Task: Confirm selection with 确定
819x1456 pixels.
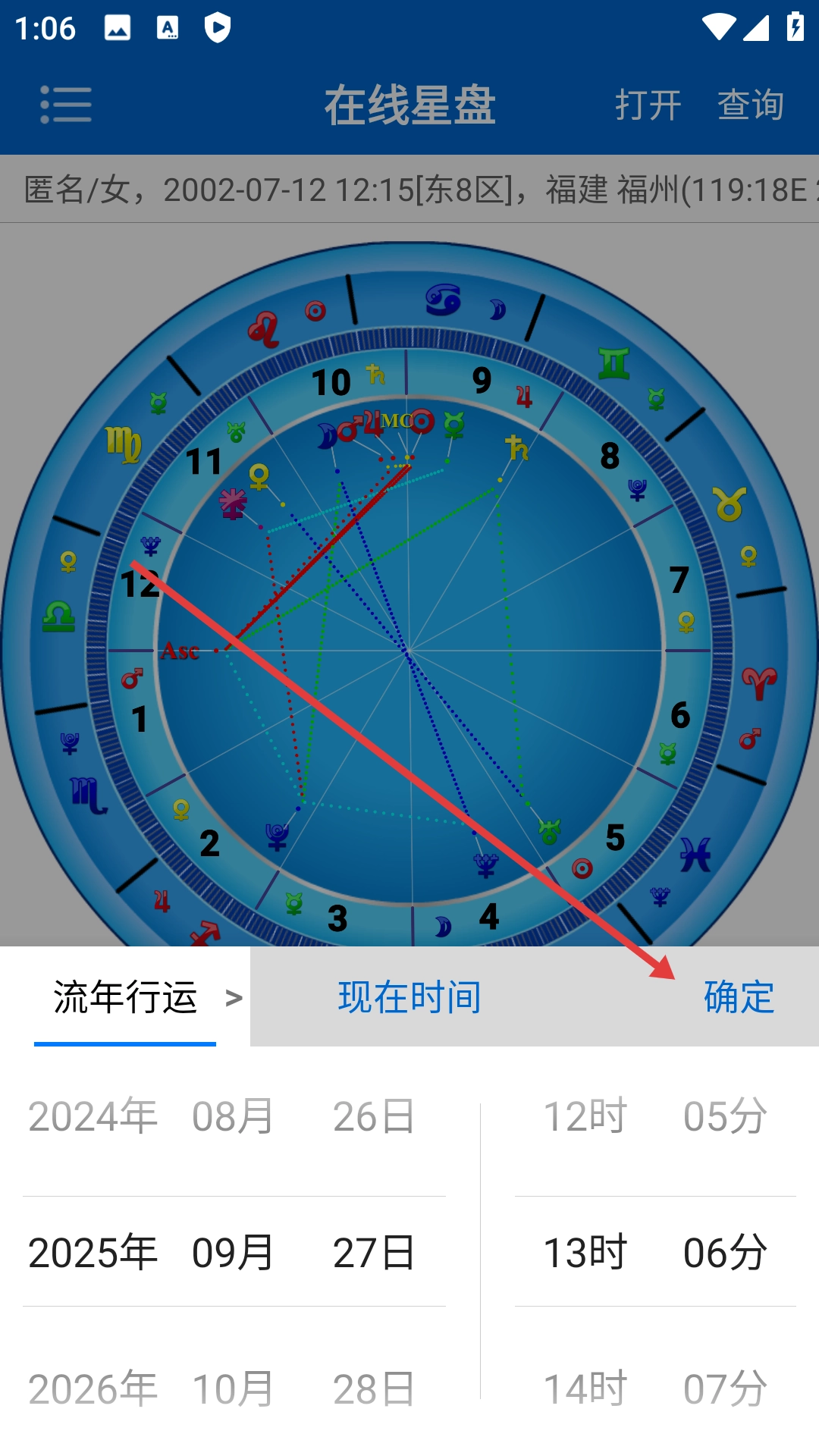Action: click(739, 997)
